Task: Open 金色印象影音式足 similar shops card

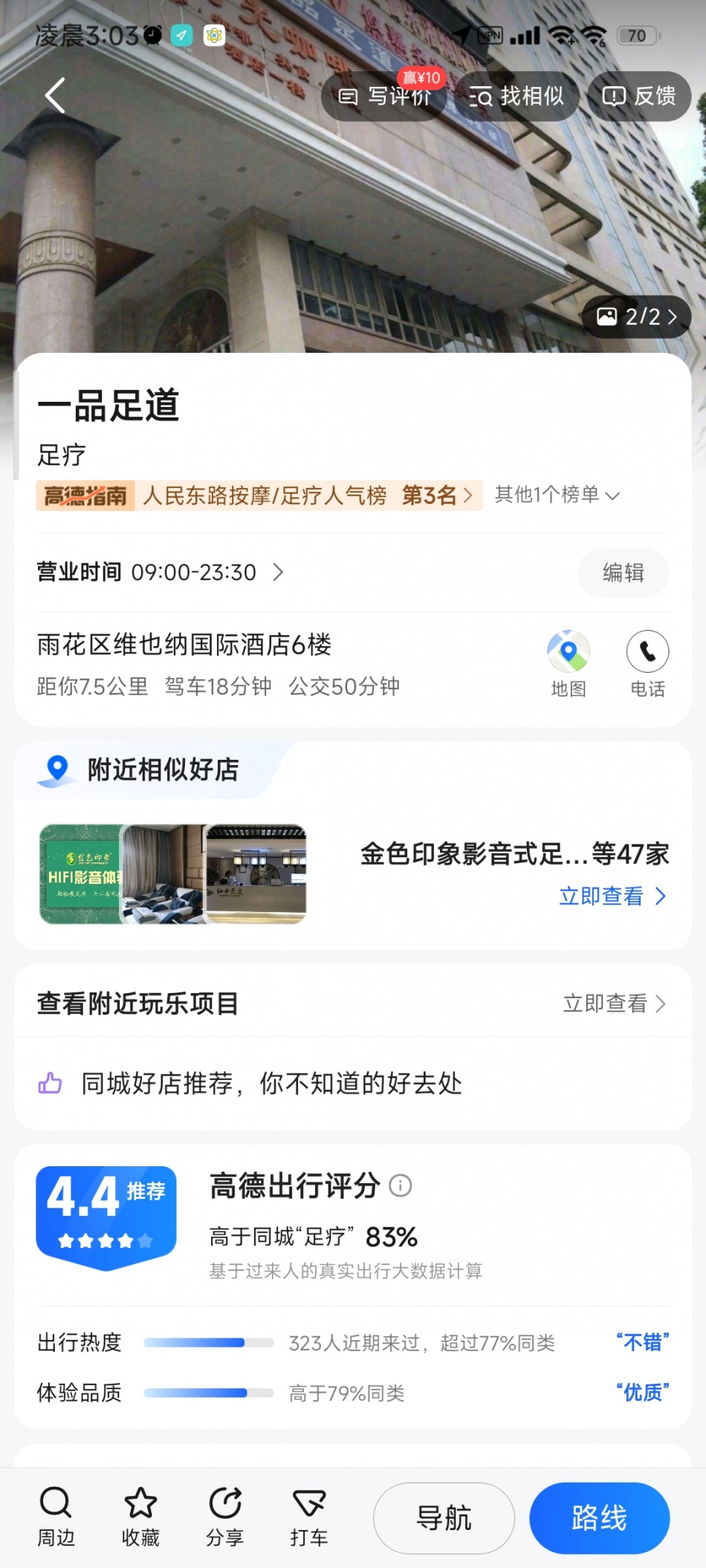Action: click(x=513, y=854)
